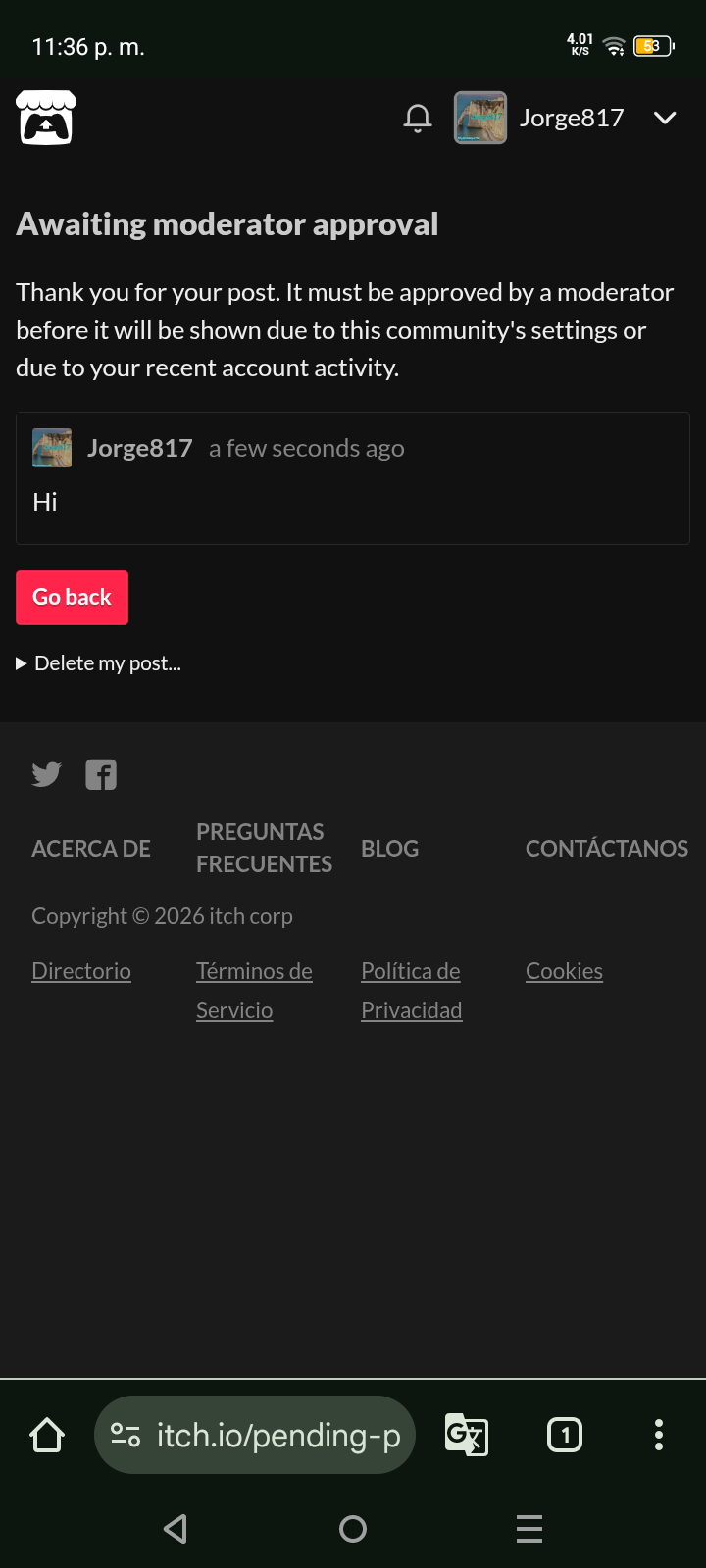
Task: Expand the Jorge817 account dropdown
Action: click(x=665, y=118)
